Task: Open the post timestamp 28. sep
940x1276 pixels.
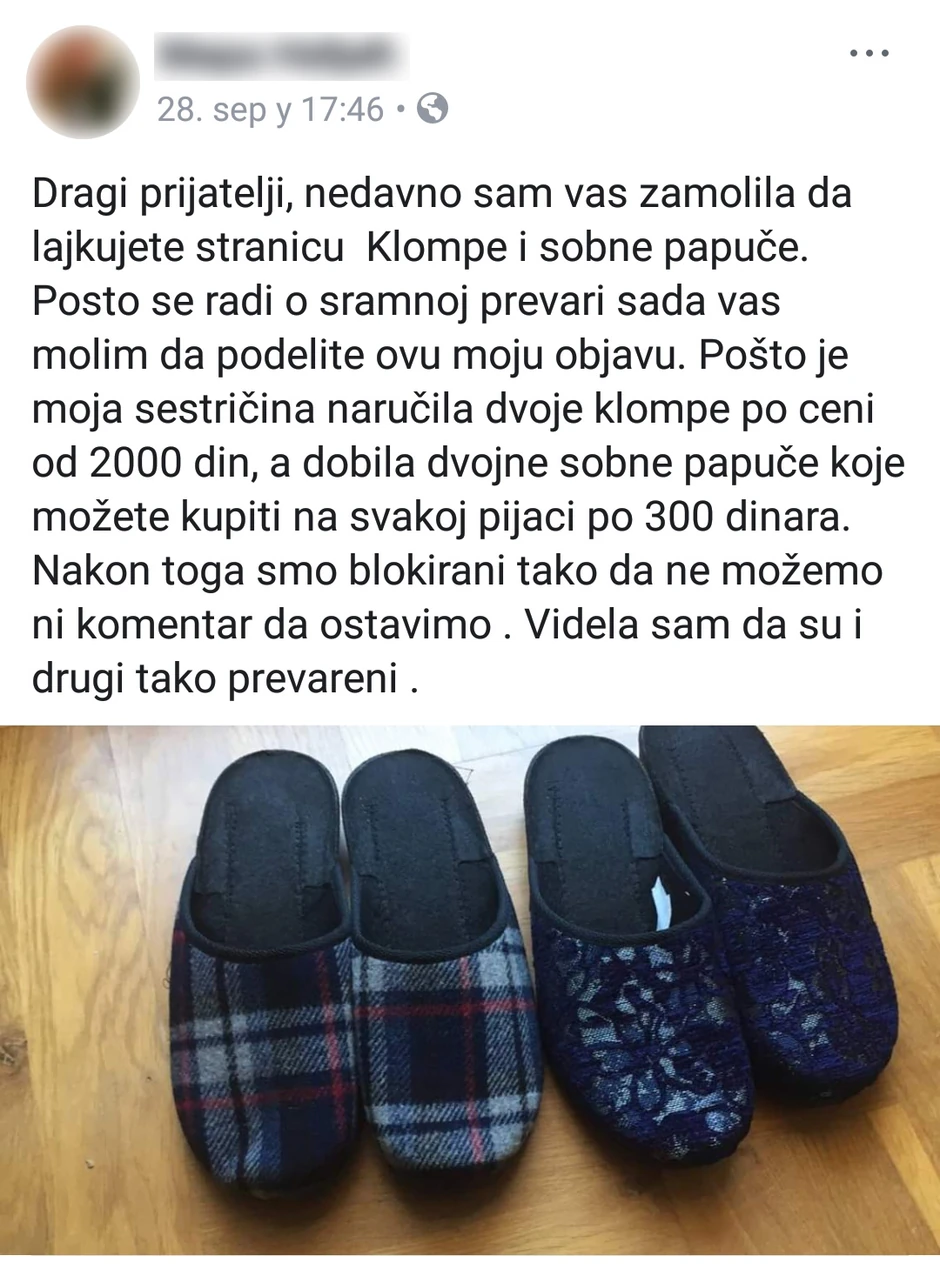Action: (270, 109)
